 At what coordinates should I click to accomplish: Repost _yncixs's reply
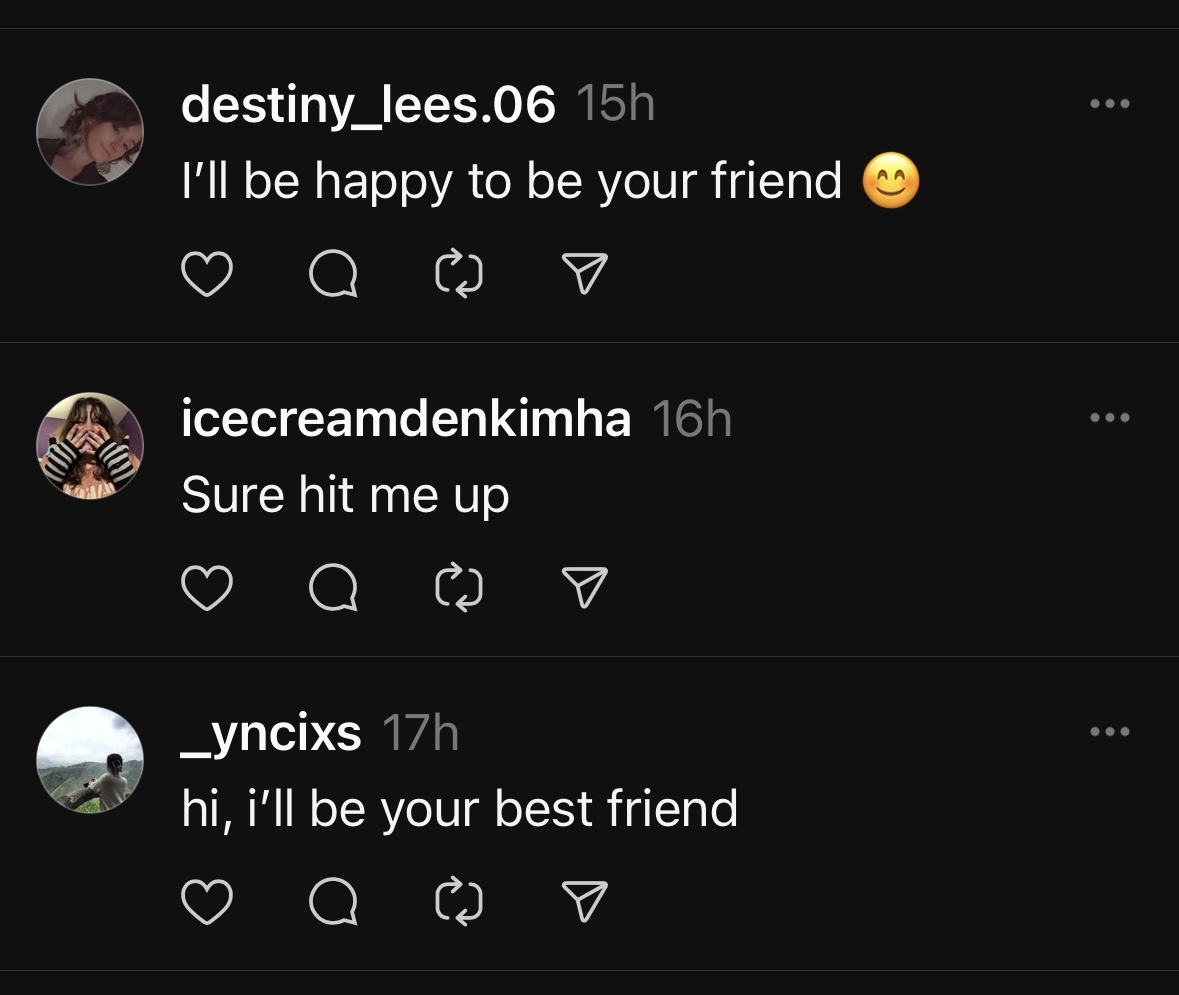pos(459,901)
